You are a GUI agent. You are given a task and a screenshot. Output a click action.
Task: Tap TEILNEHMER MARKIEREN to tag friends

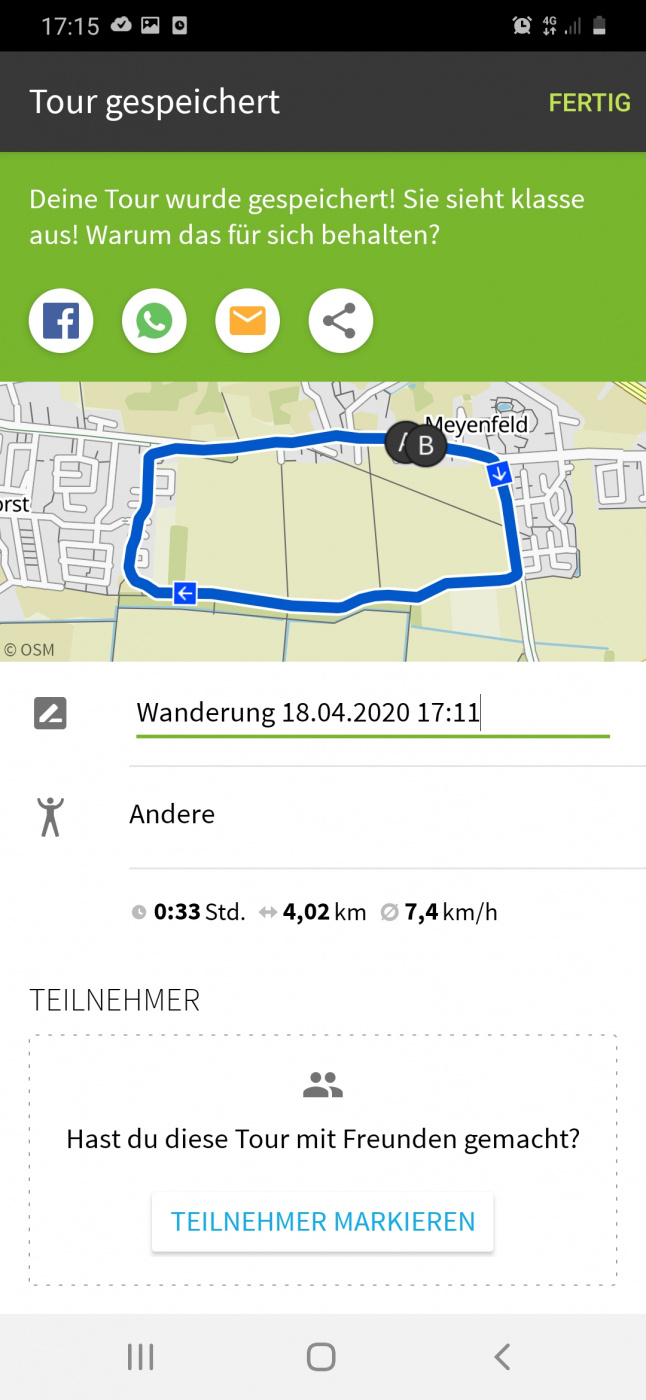pos(322,1221)
